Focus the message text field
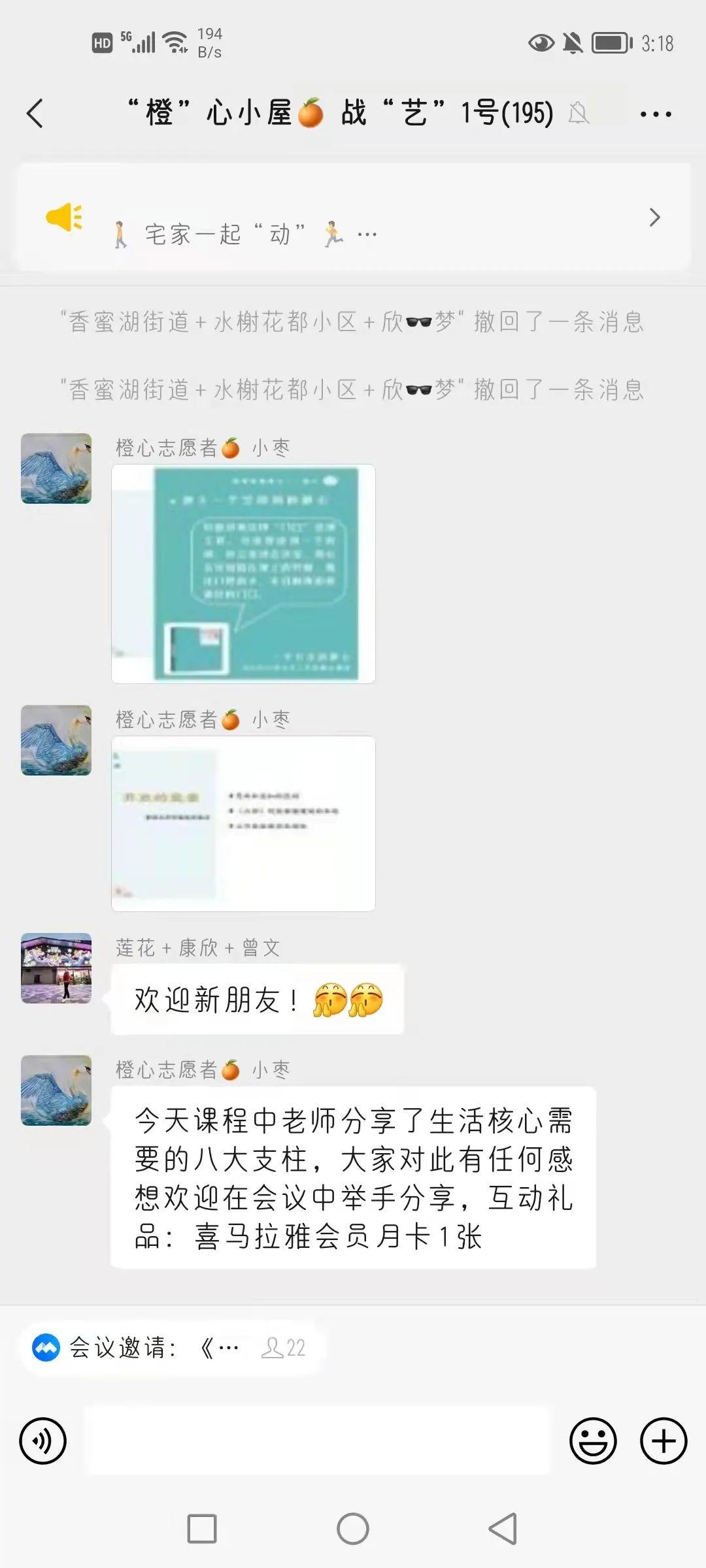Viewport: 706px width, 1568px height. click(x=319, y=1441)
